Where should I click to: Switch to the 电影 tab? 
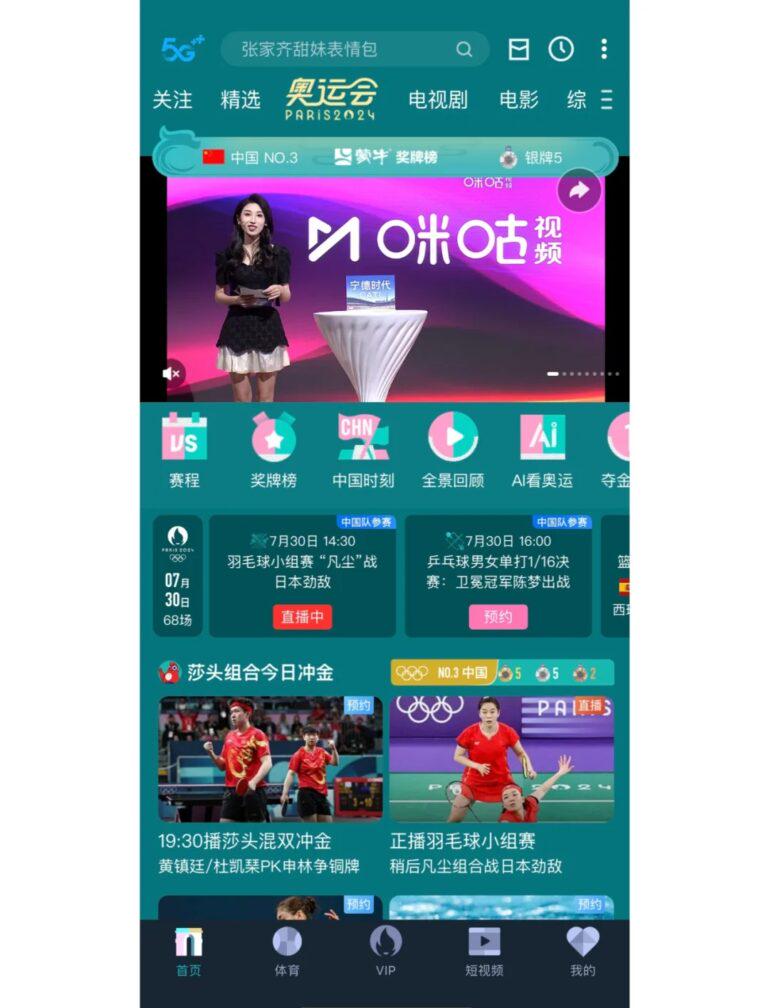click(x=518, y=99)
